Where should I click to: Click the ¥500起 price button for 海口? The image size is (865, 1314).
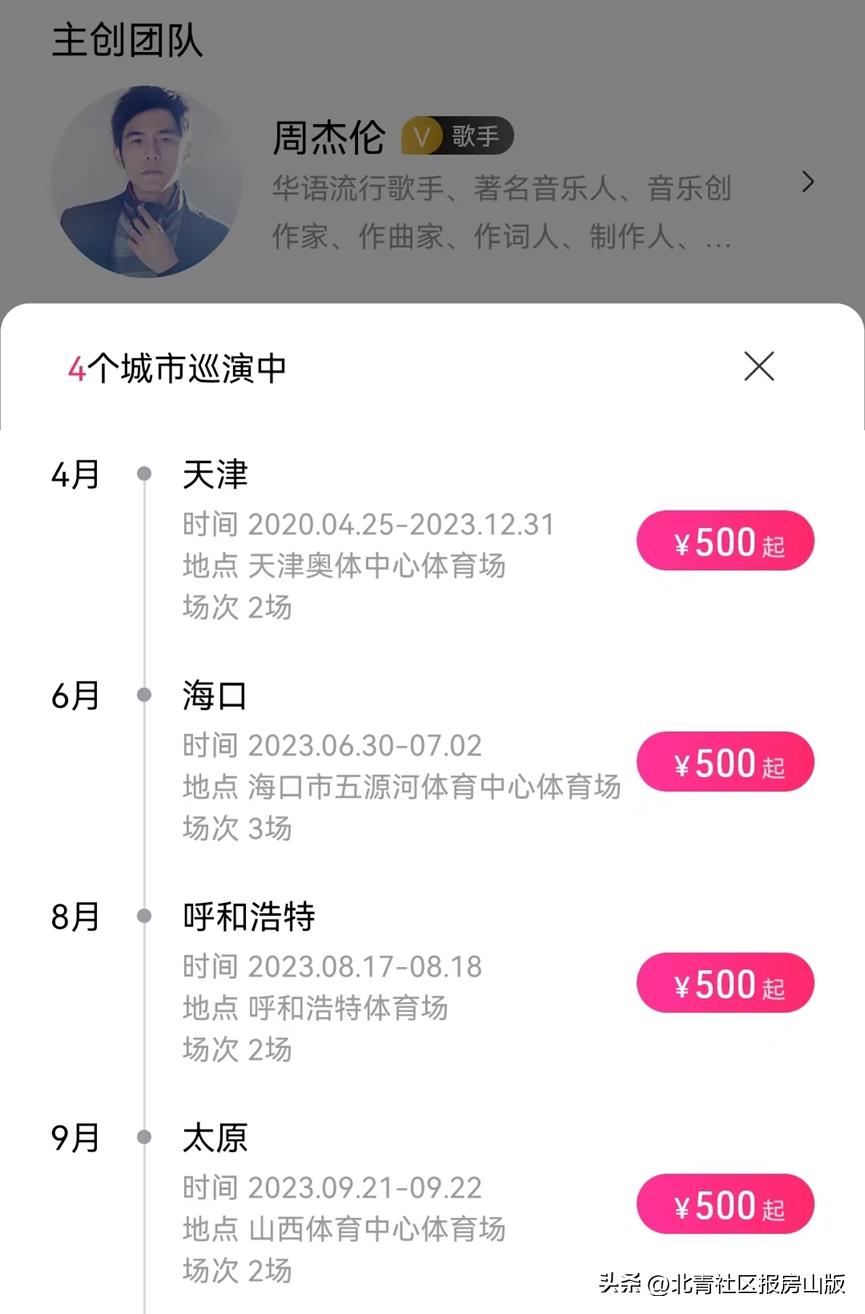[x=724, y=761]
